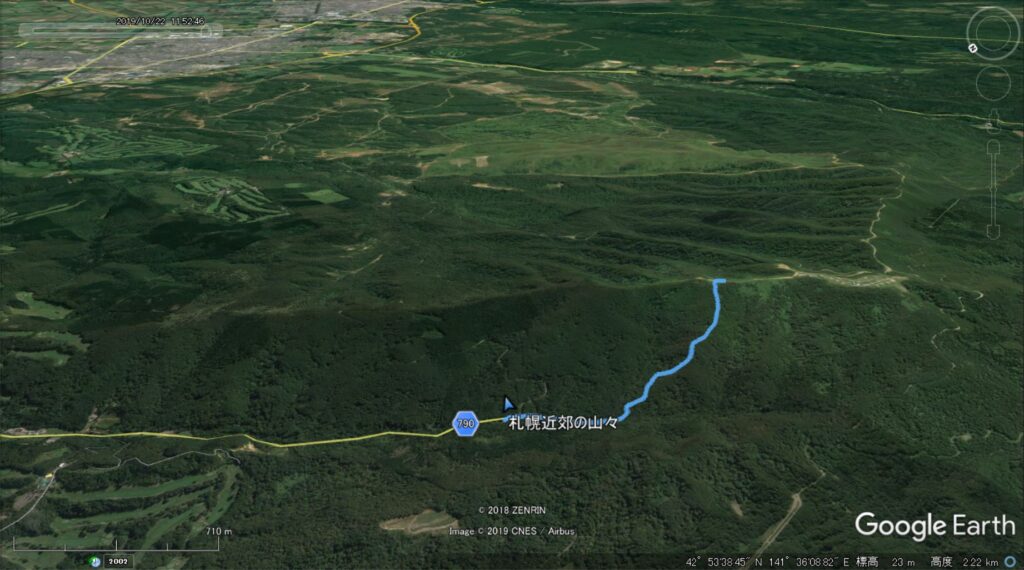This screenshot has height=570, width=1024.
Task: Use the move joystick pan control
Action: pos(993,84)
